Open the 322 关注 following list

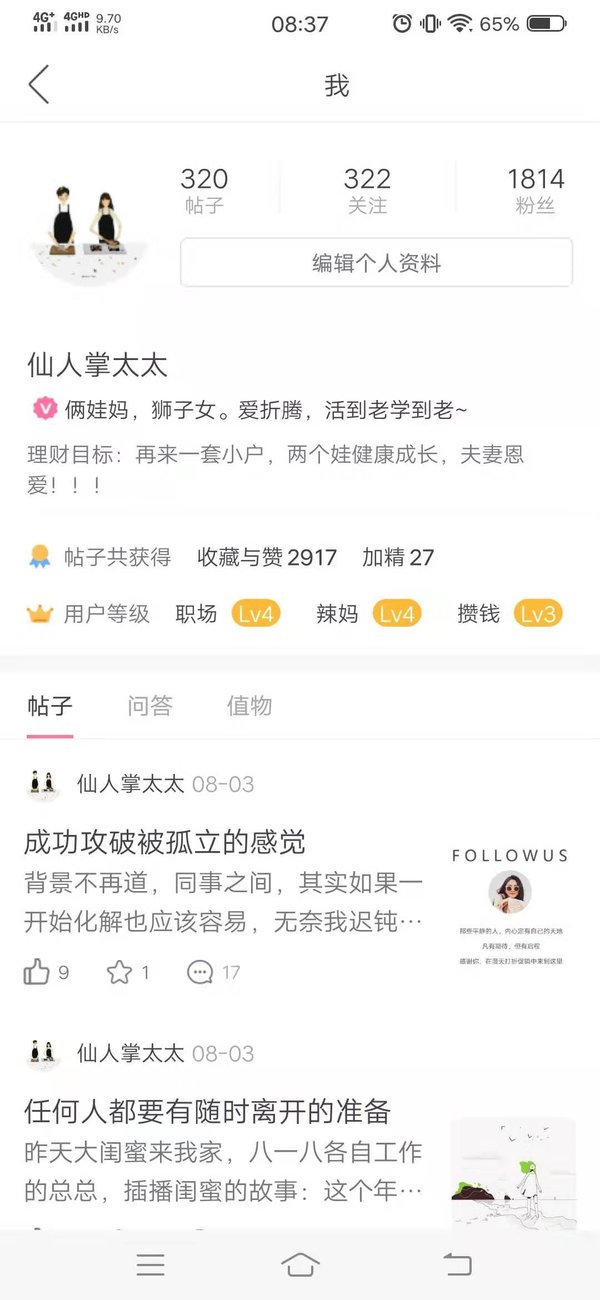[367, 190]
